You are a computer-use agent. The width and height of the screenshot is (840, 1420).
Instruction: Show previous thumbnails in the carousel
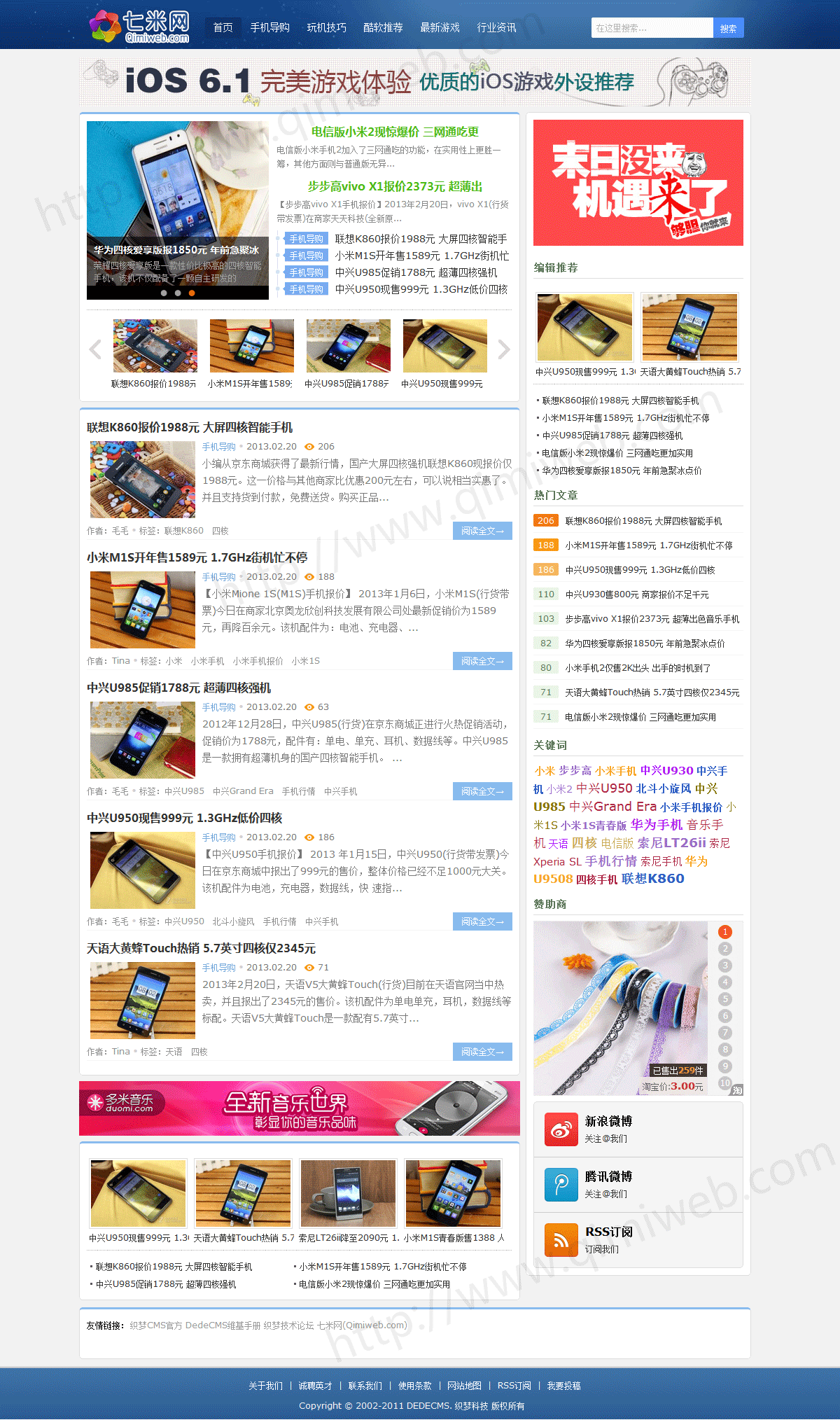(x=95, y=349)
